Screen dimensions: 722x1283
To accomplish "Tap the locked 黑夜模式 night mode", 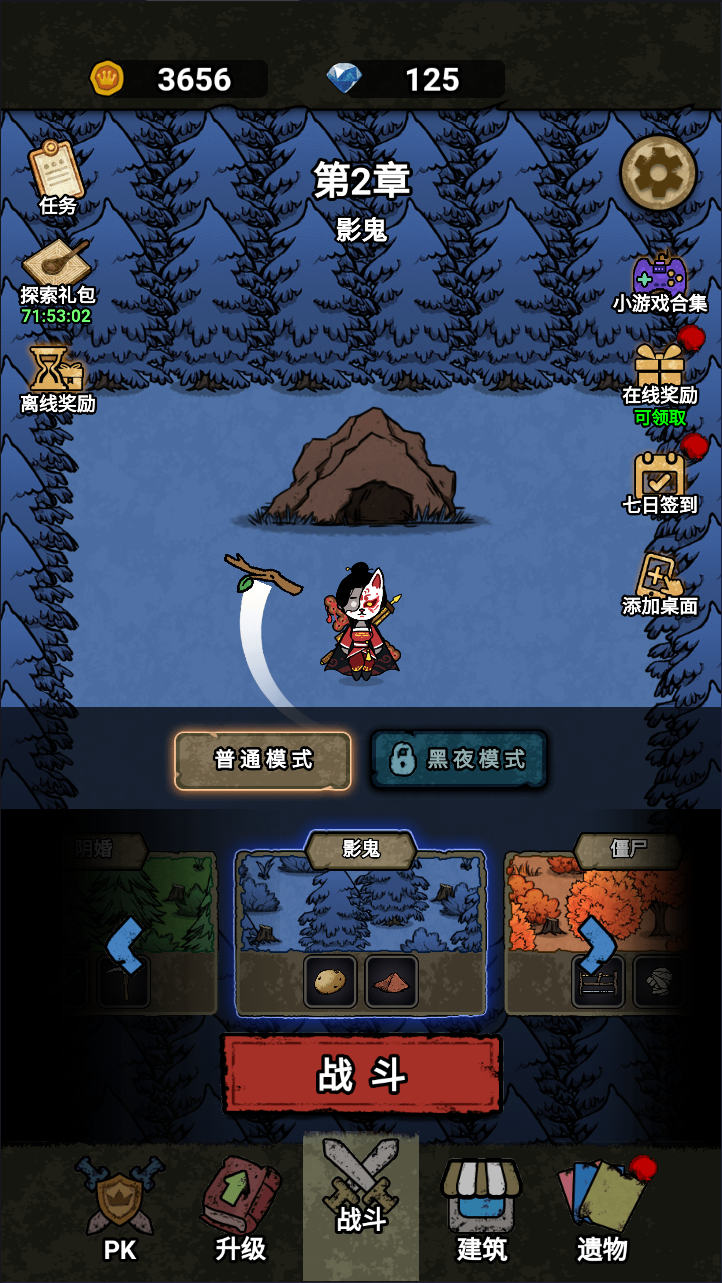I will pos(459,760).
